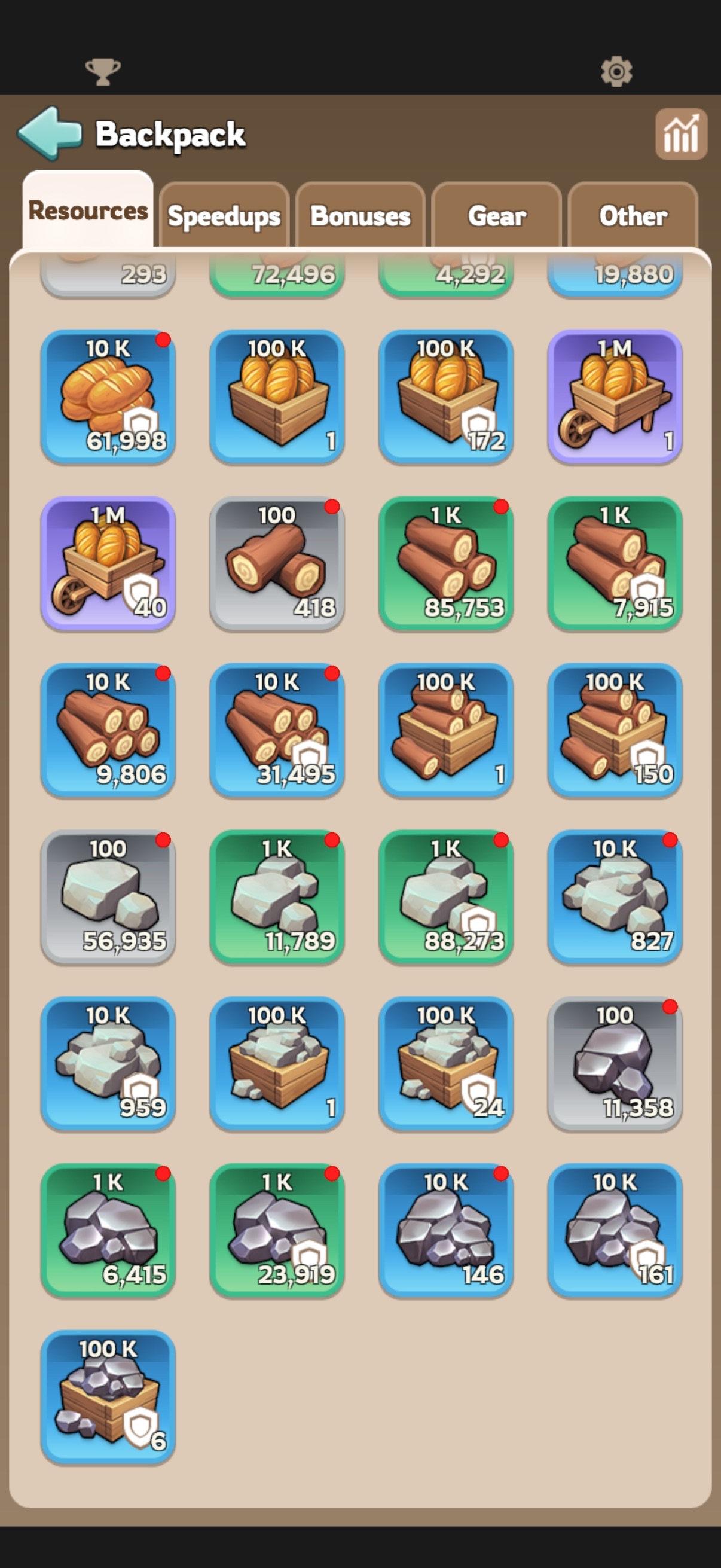Switch to the Speedups tab

coord(224,215)
